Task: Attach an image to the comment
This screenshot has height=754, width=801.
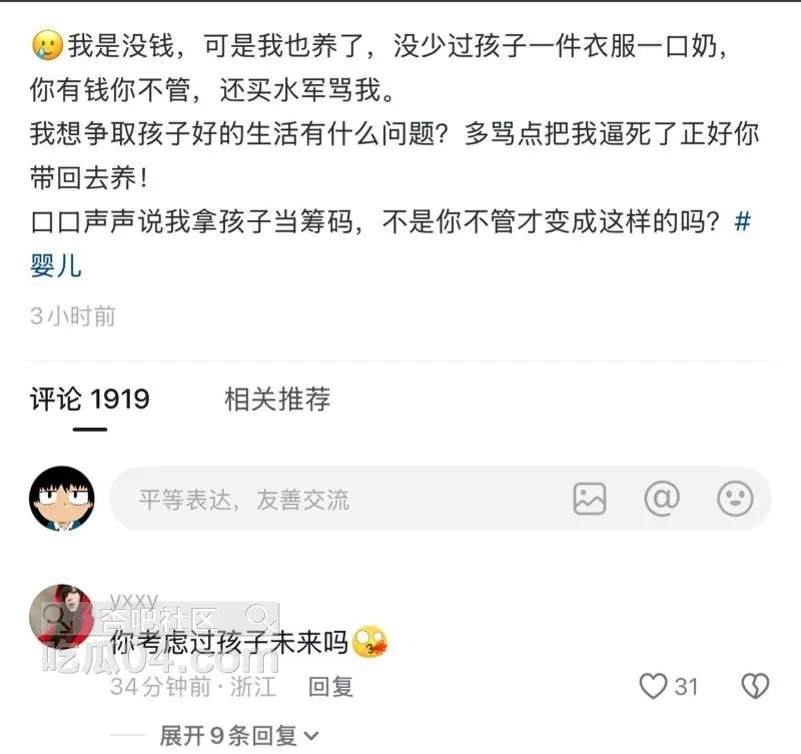Action: click(x=590, y=498)
